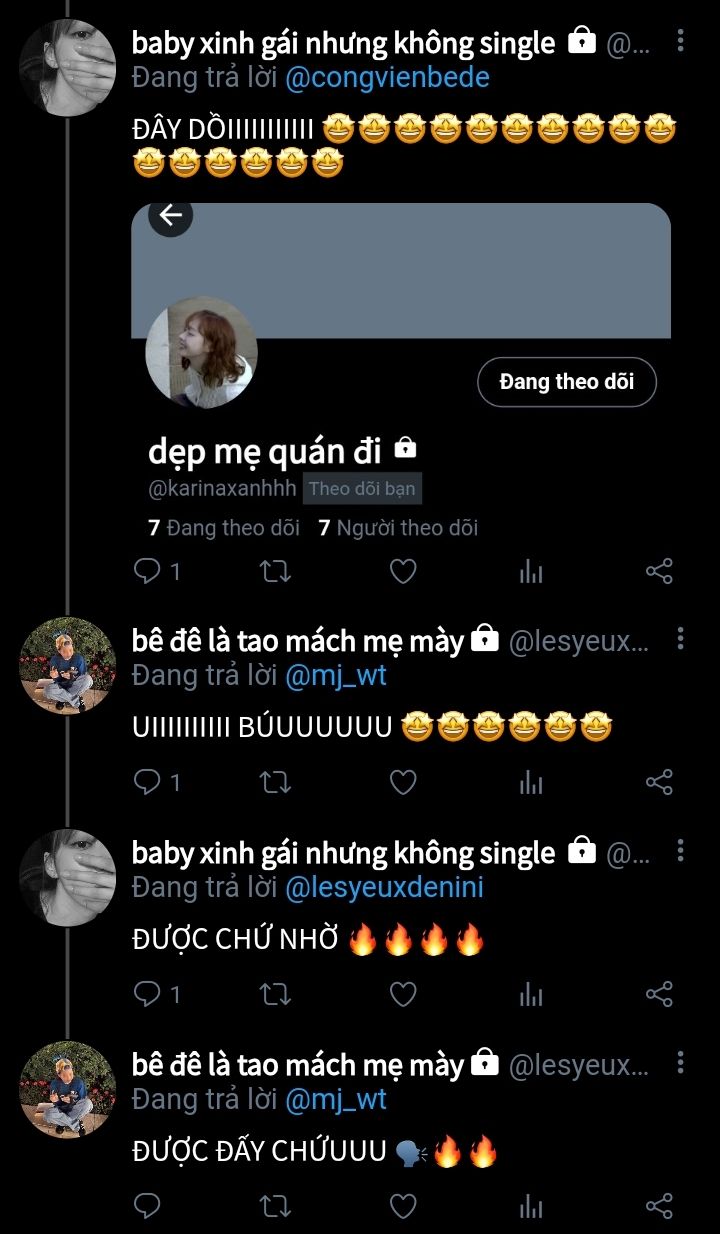720x1234 pixels.
Task: Retweet the "UIIIIIIIII BÚUUUUUU" tweet
Action: (275, 782)
